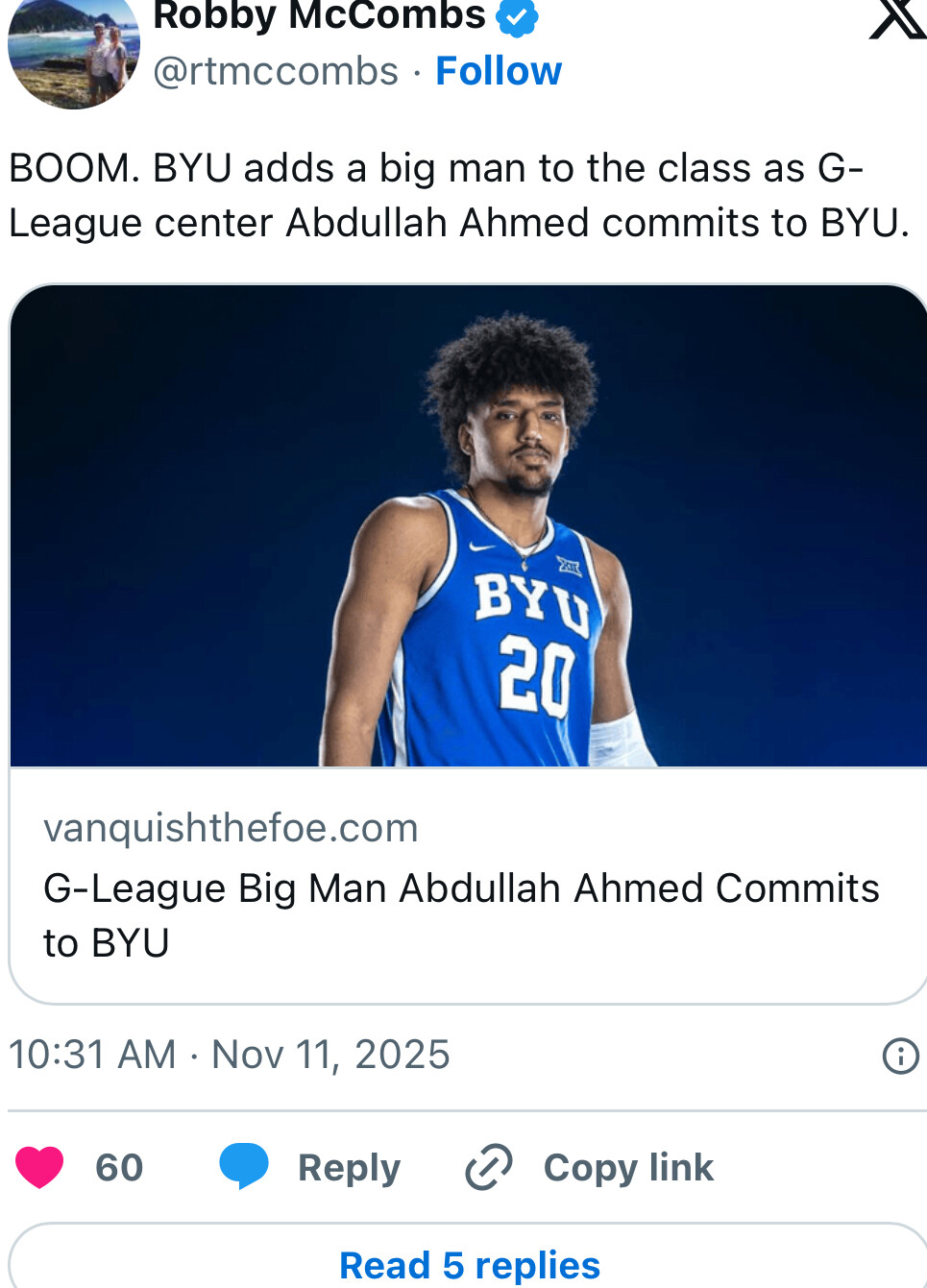View the @rtmccombs handle profile

pyautogui.click(x=276, y=71)
